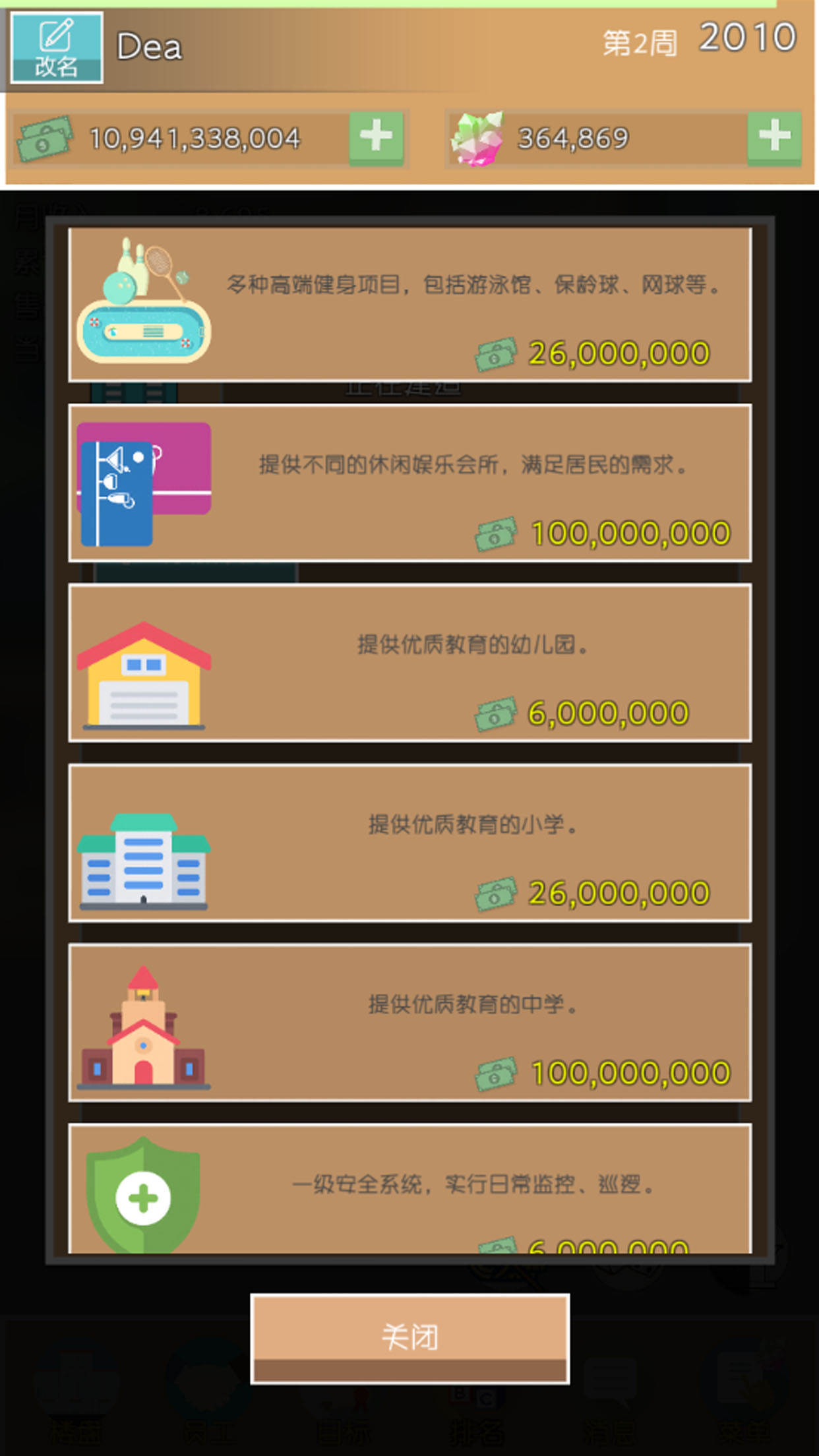Click the pink crystal gem icon
Screen dimensions: 819x1456
[x=478, y=136]
